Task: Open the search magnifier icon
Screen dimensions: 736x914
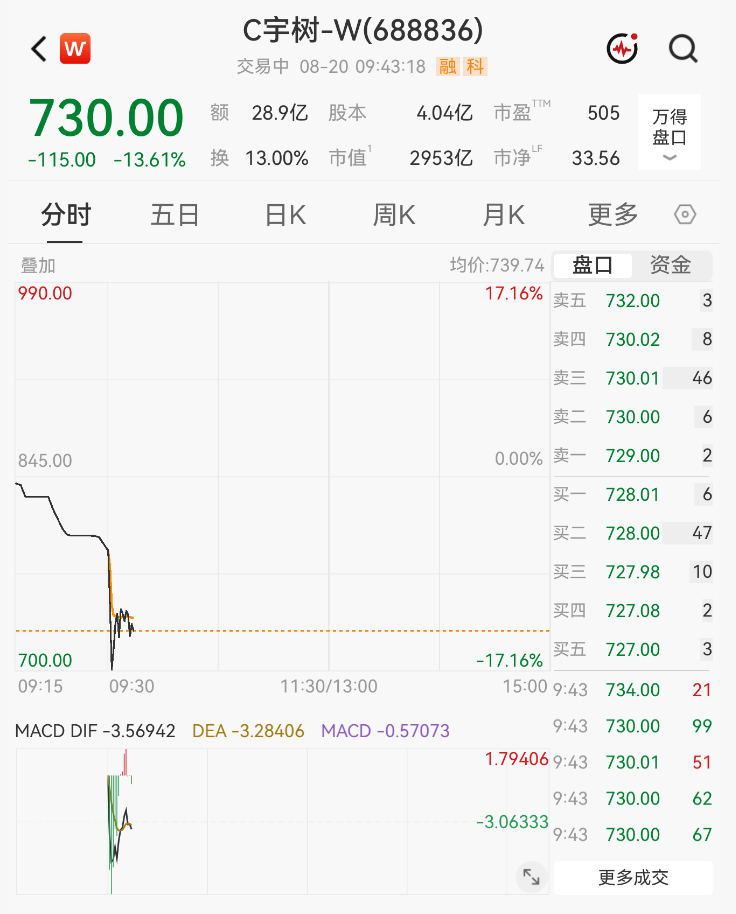Action: (683, 48)
